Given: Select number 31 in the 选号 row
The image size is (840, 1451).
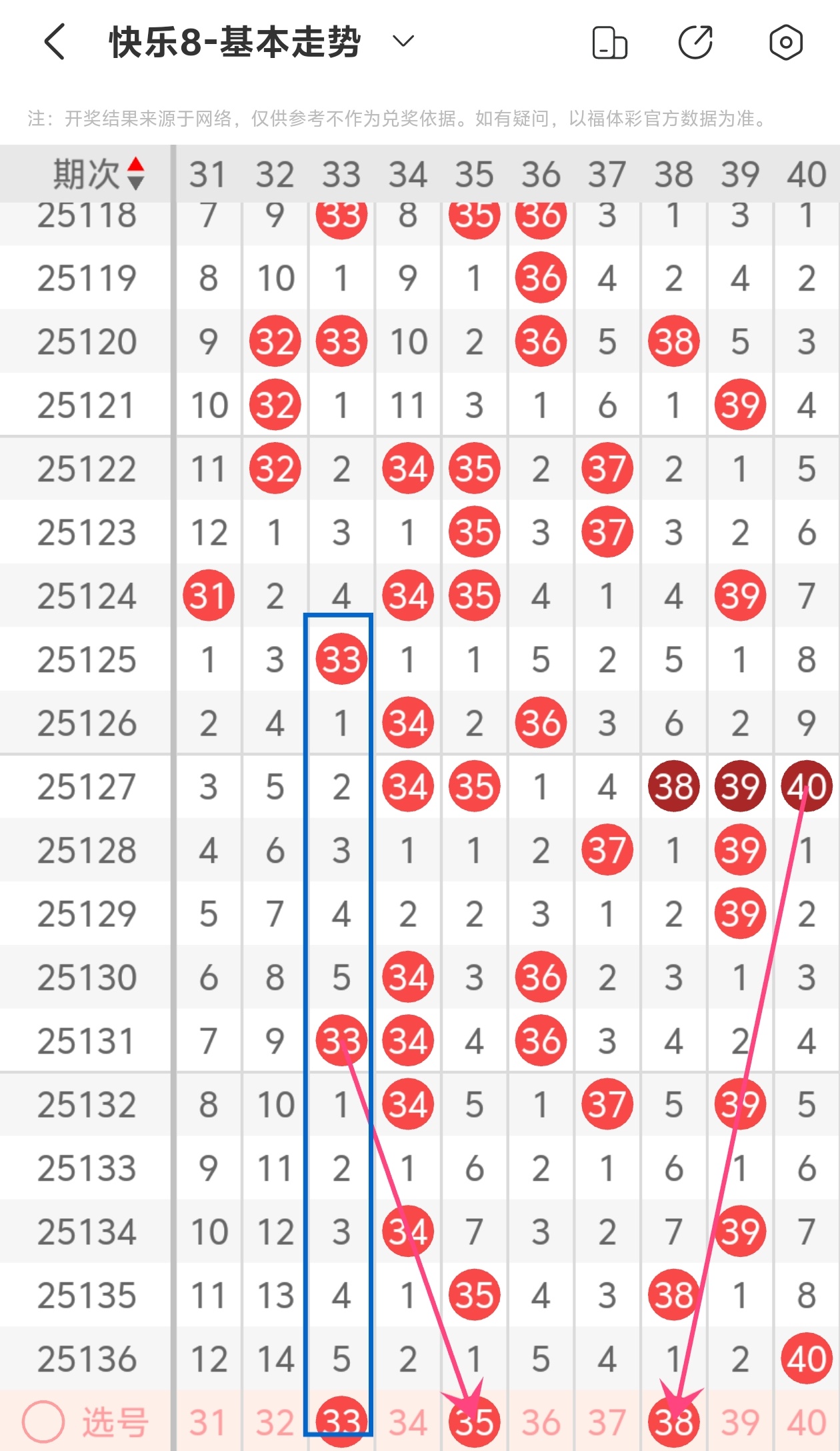Looking at the screenshot, I should [x=208, y=1422].
